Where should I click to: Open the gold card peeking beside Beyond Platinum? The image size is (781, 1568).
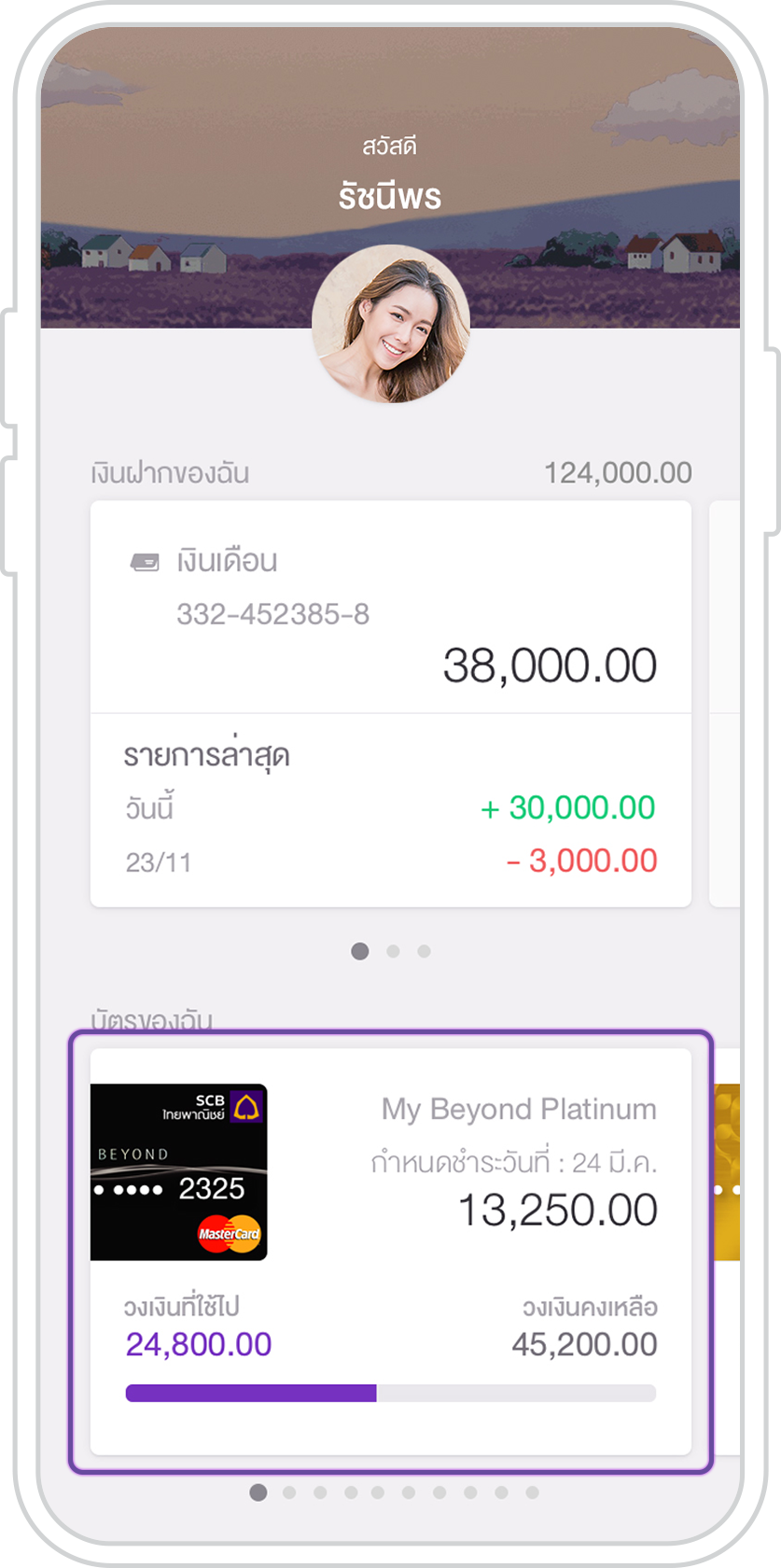(x=727, y=1171)
